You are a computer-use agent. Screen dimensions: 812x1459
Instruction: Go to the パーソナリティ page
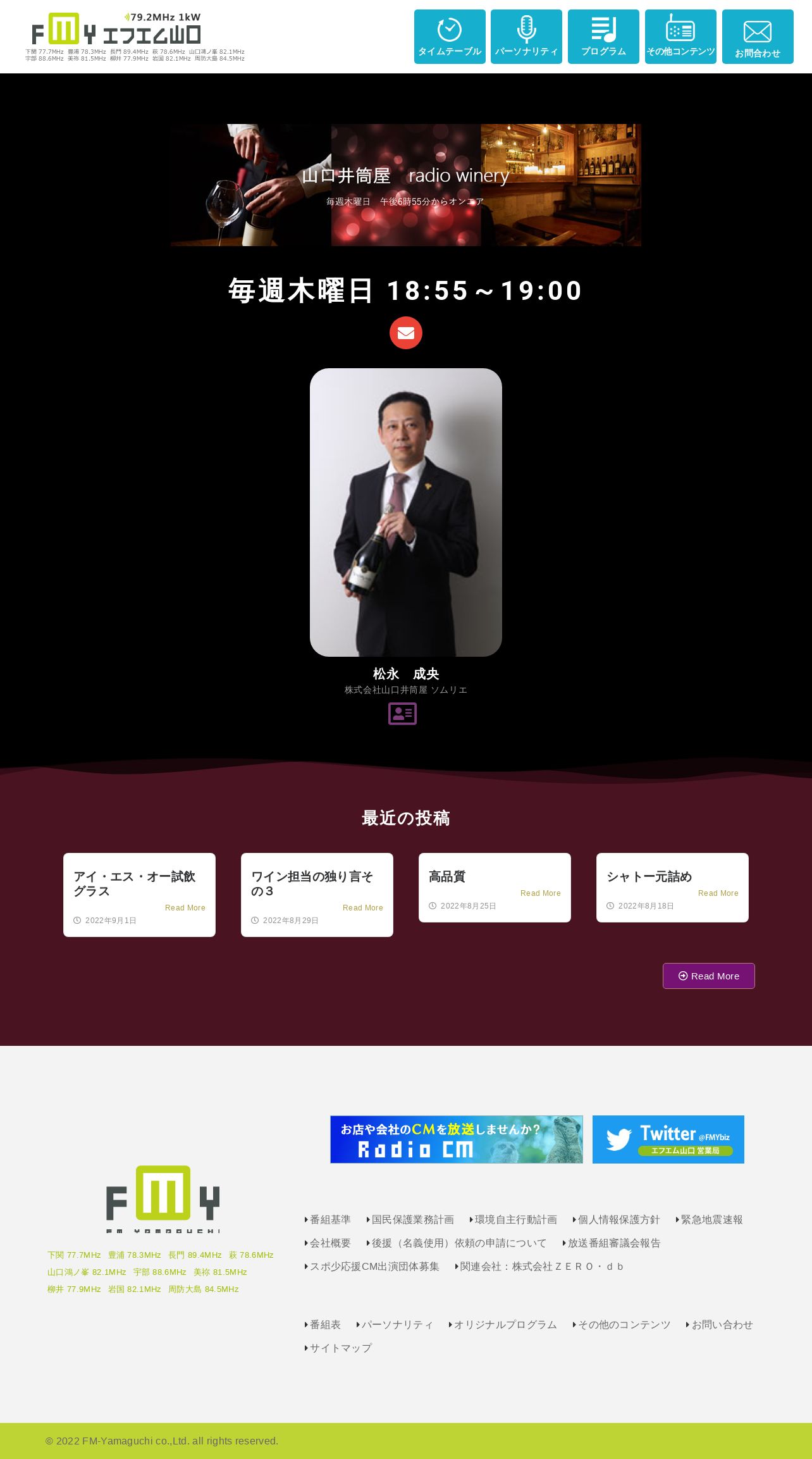[526, 37]
